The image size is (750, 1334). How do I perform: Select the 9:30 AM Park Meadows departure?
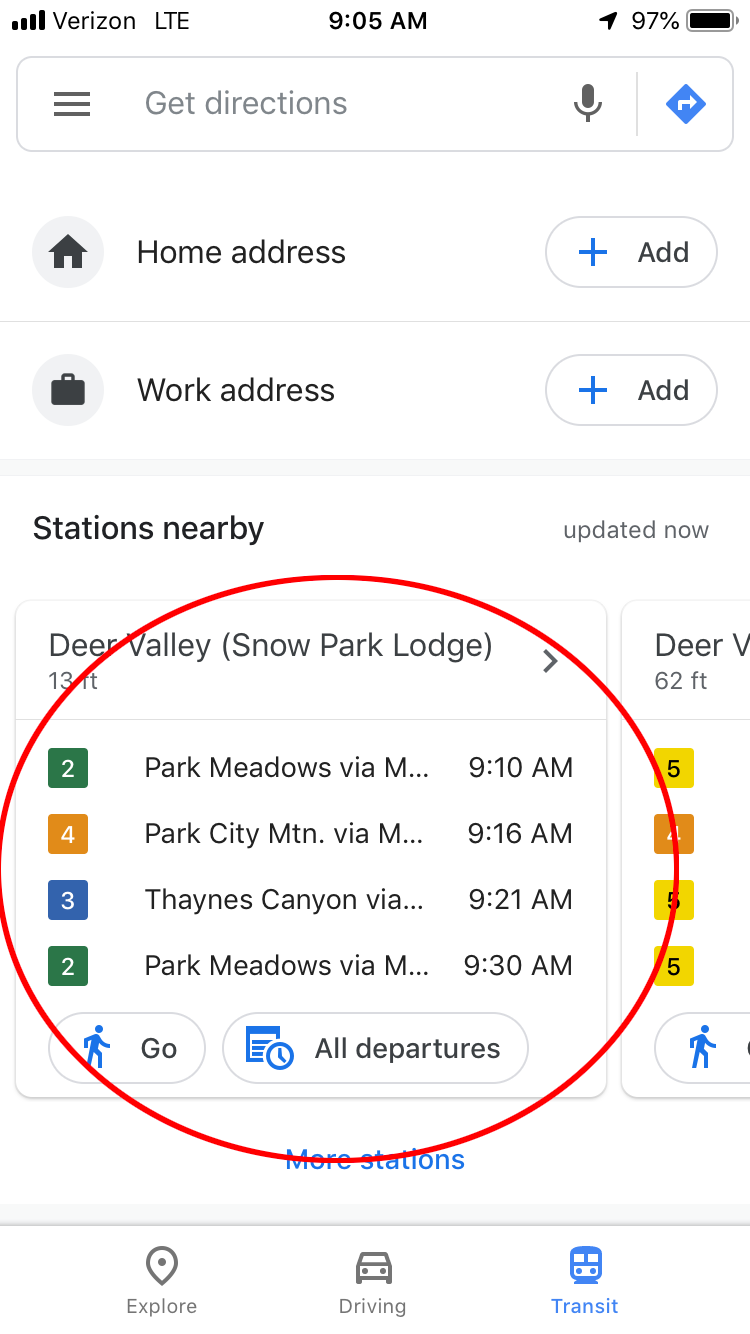point(311,966)
